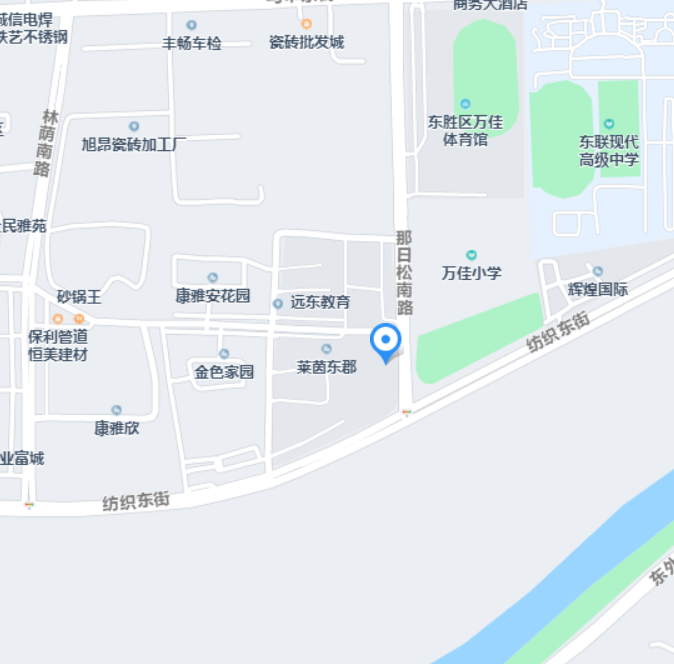This screenshot has height=664, width=674.
Task: Open the 康雅欣 place marker
Action: 116,410
